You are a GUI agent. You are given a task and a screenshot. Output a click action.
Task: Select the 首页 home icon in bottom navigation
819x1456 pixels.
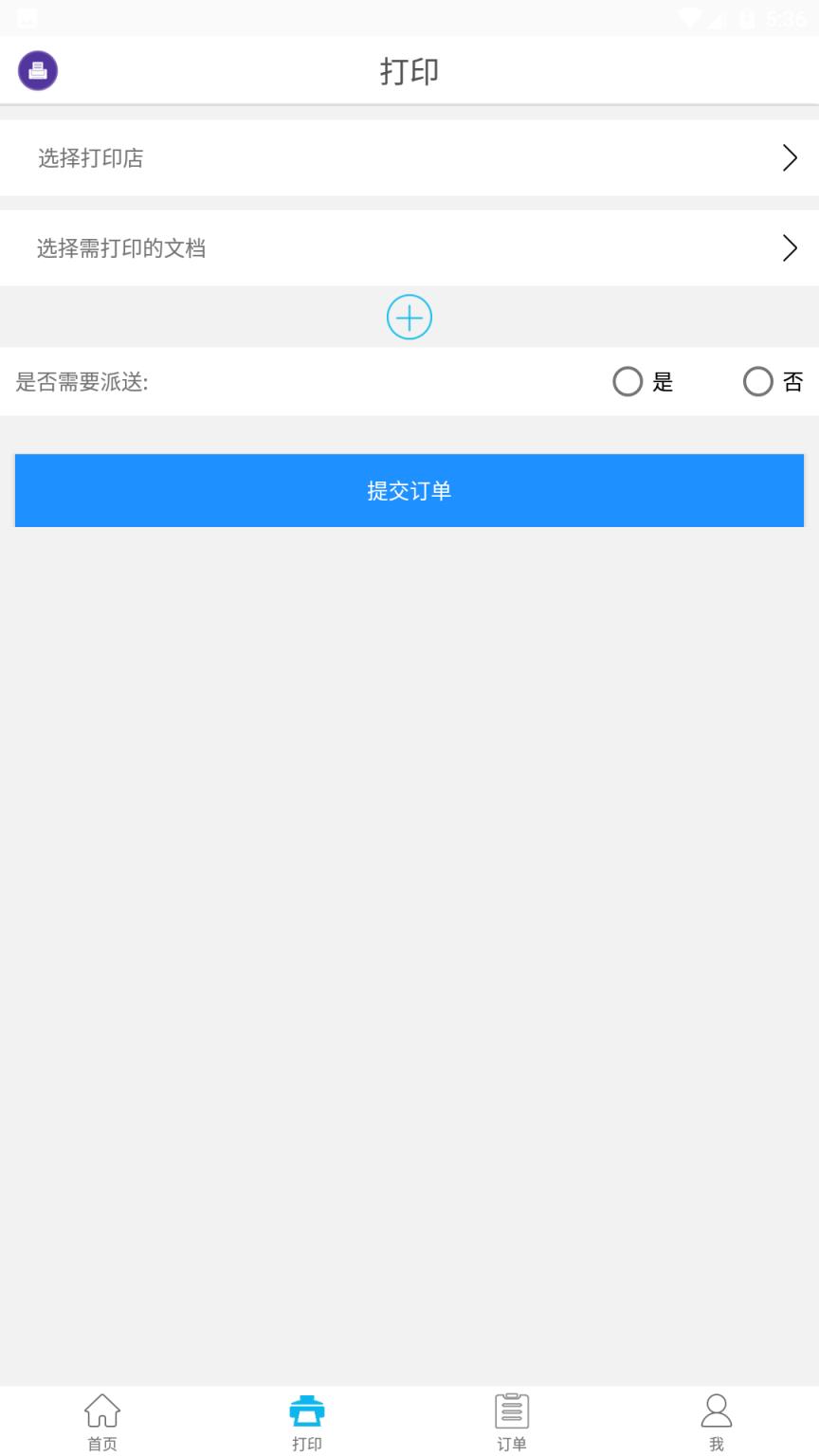coord(101,1411)
